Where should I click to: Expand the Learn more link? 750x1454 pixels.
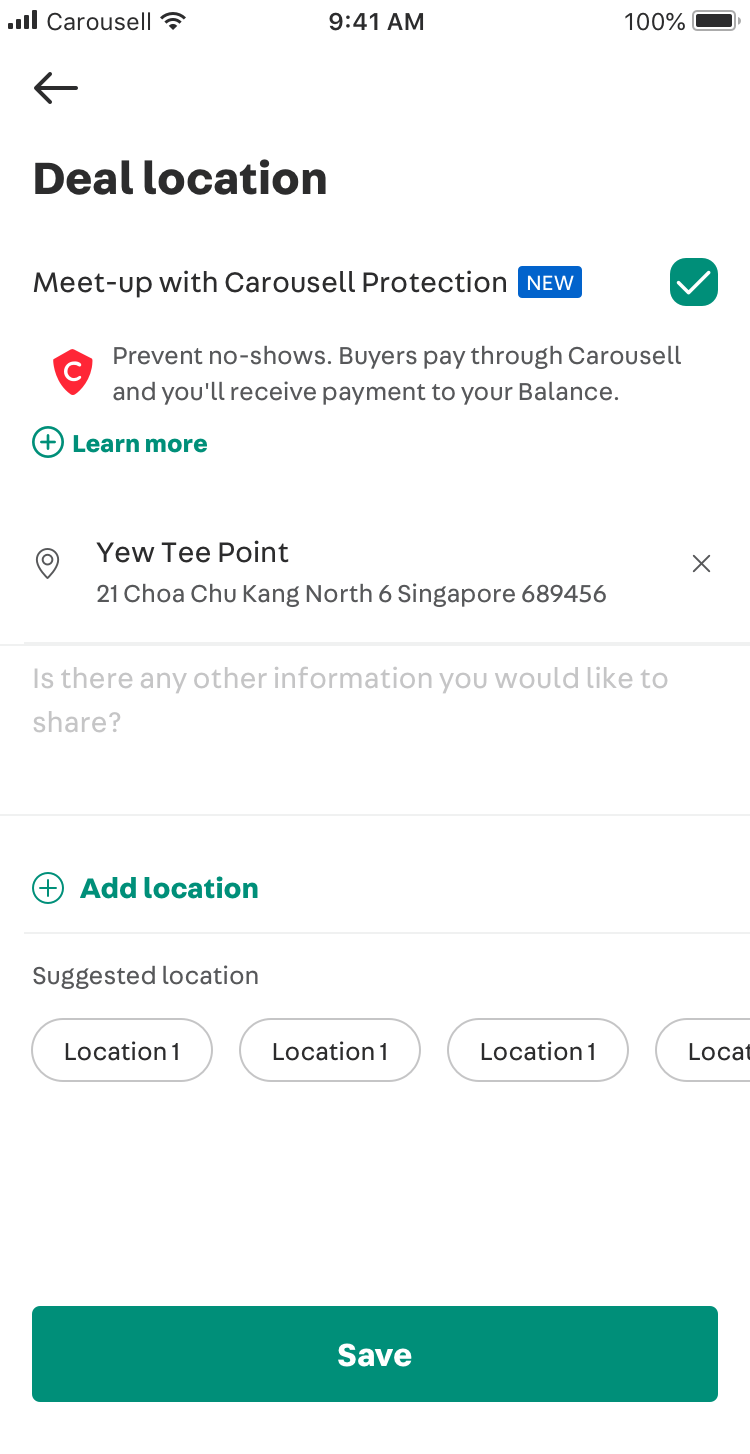pos(120,443)
